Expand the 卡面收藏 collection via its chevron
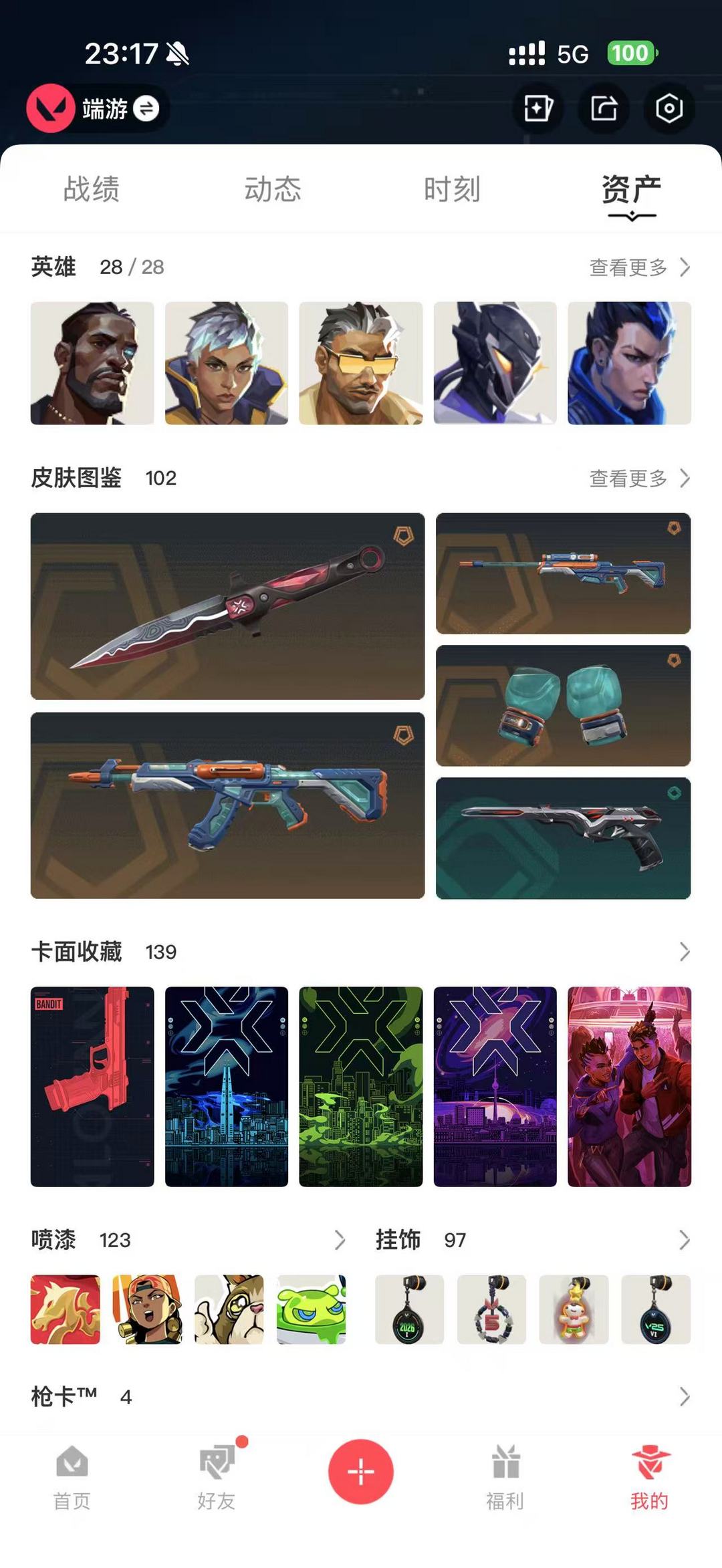This screenshot has height=1568, width=722. [685, 952]
